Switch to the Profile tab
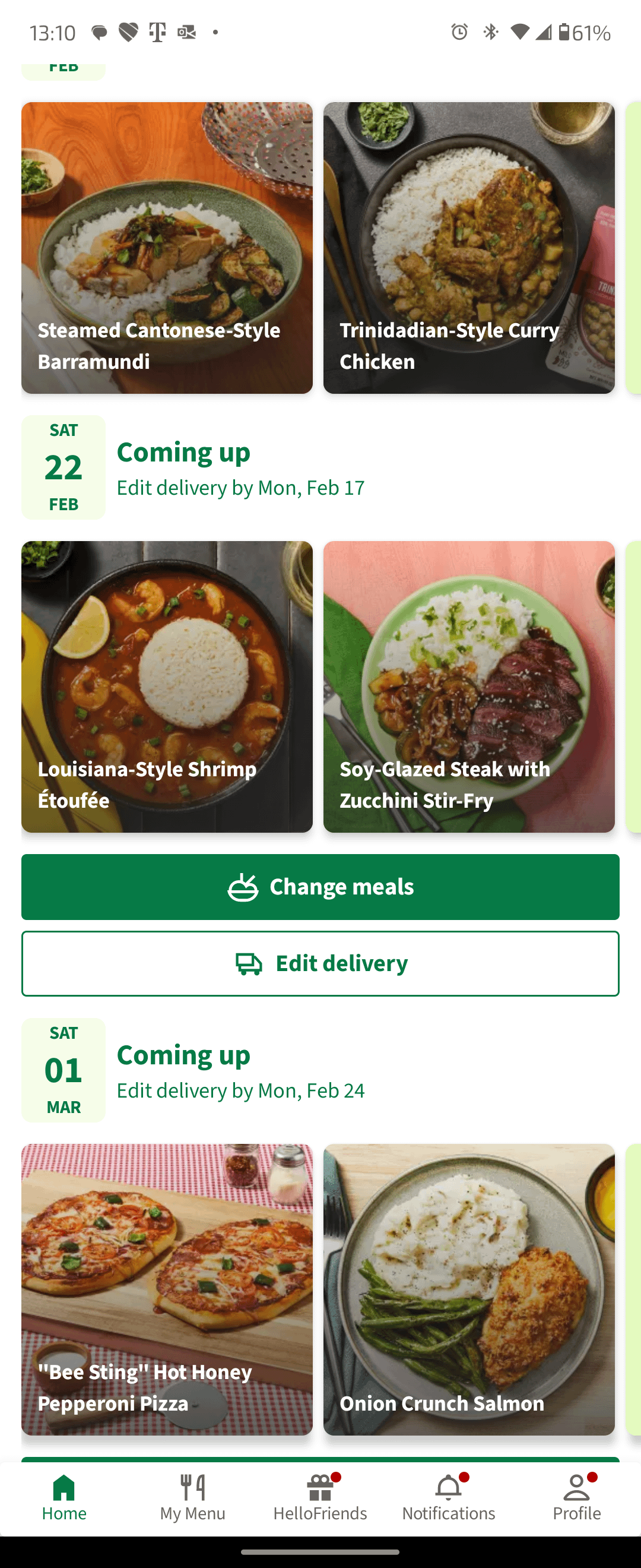Screen dimensions: 641x1568 pos(576,1498)
